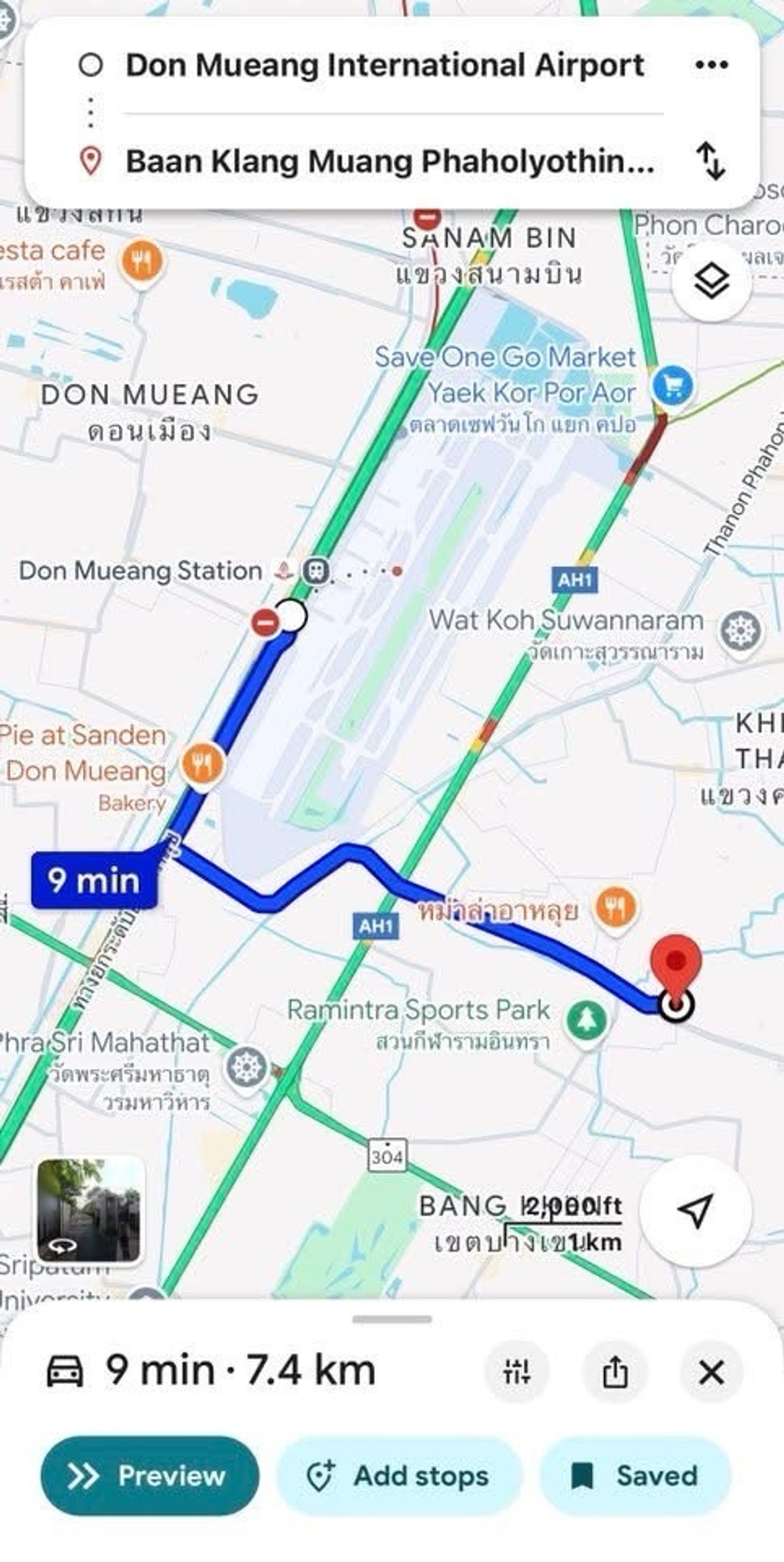Center the map on my location
This screenshot has width=784, height=1562.
pyautogui.click(x=694, y=1211)
